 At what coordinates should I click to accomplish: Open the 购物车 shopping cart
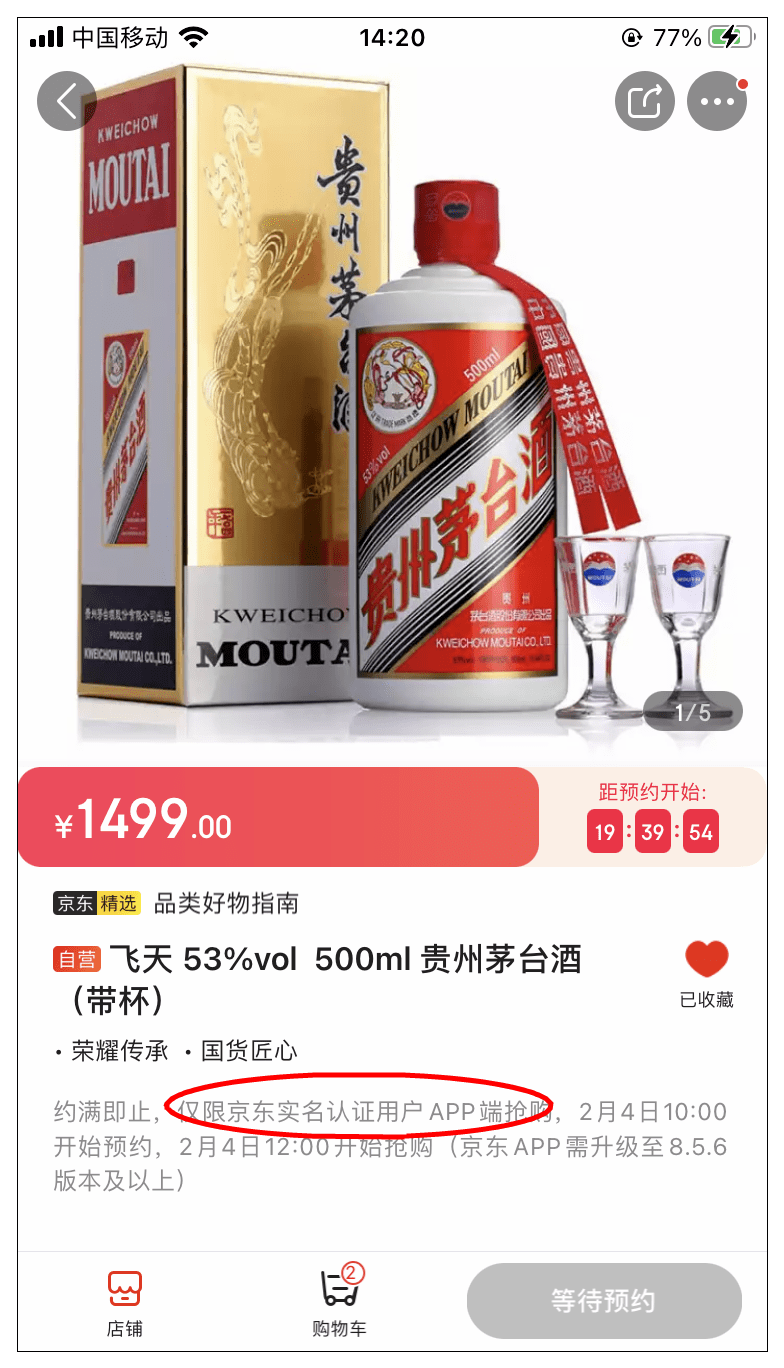coord(339,1301)
